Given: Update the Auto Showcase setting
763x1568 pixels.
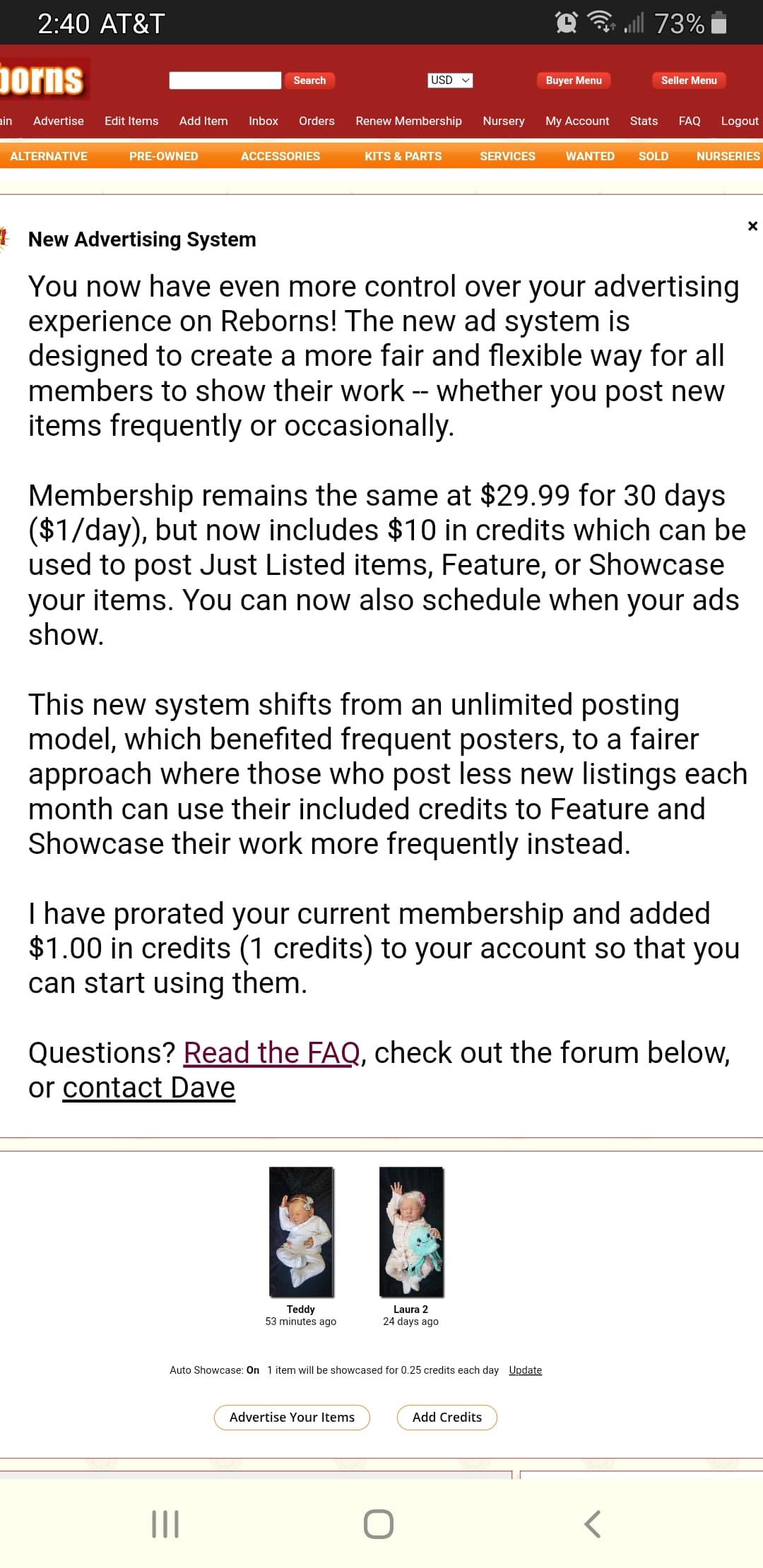Looking at the screenshot, I should 525,1370.
